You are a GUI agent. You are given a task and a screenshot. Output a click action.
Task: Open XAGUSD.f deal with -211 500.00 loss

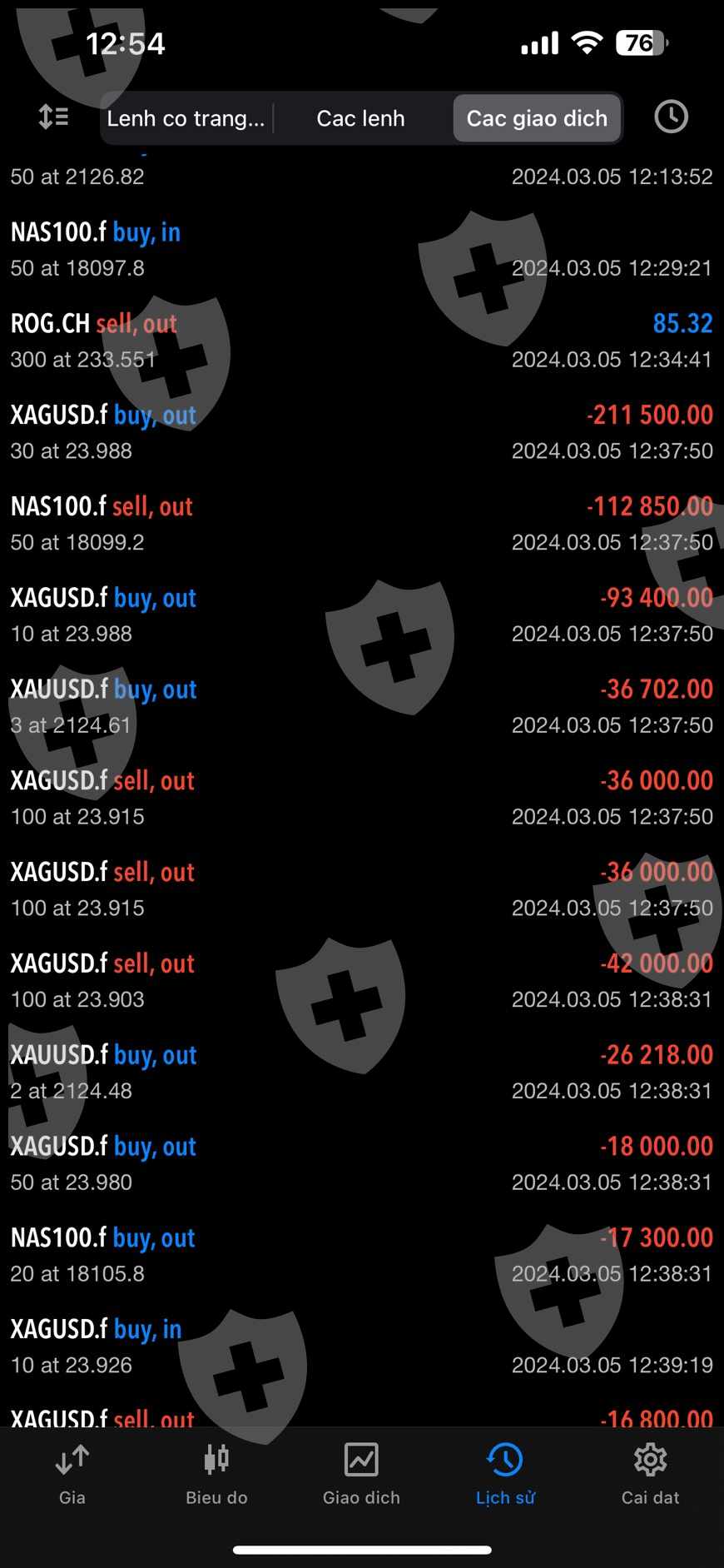362,432
